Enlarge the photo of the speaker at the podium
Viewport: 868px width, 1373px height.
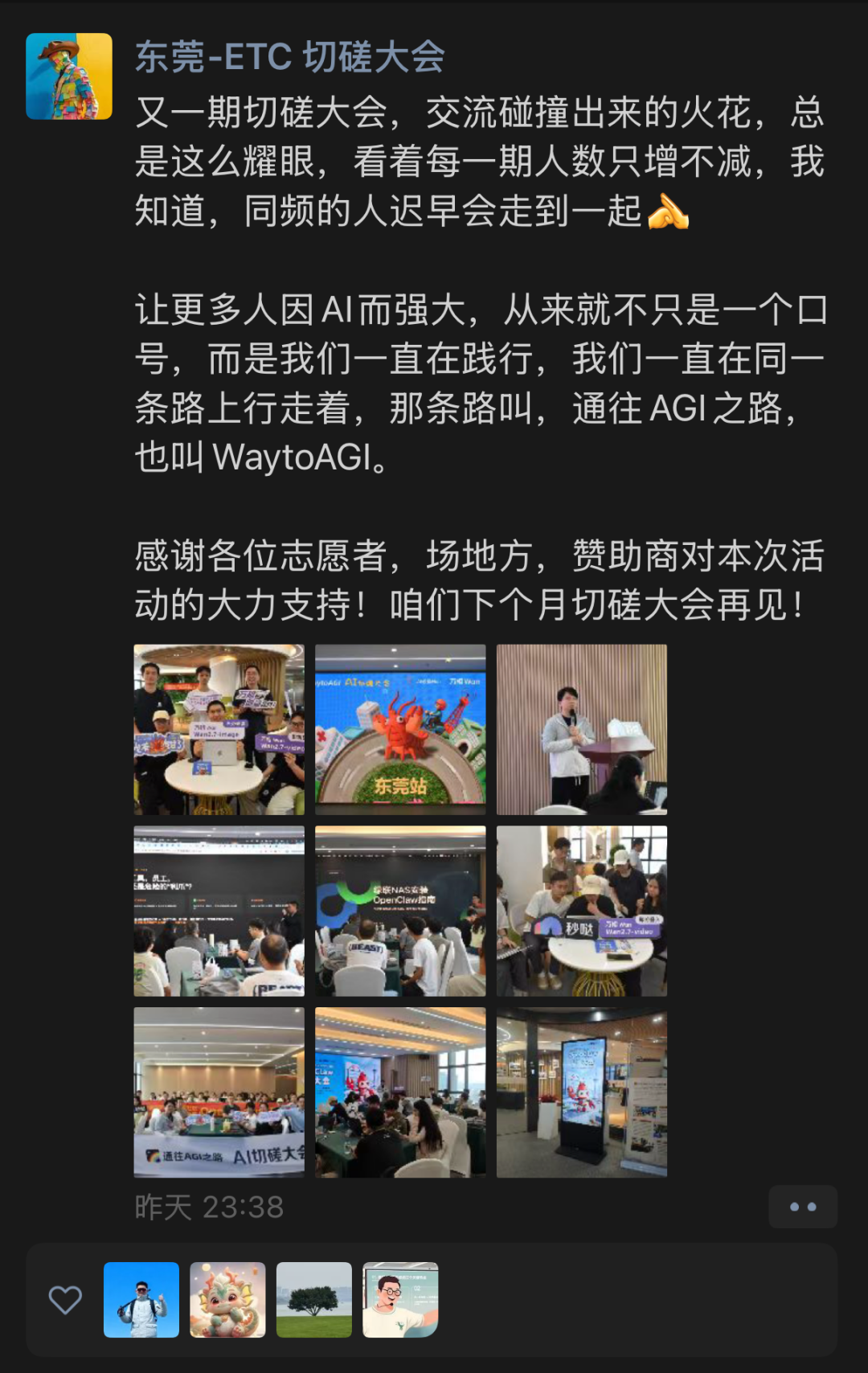coord(581,729)
